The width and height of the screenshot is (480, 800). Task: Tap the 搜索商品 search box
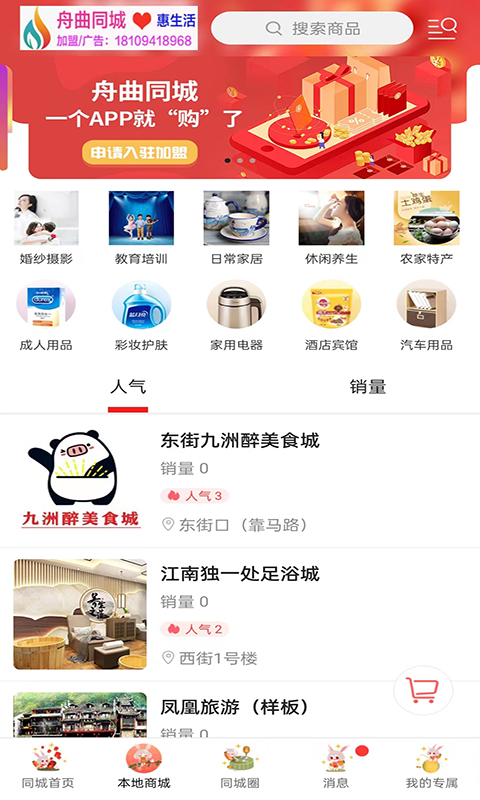[312, 28]
